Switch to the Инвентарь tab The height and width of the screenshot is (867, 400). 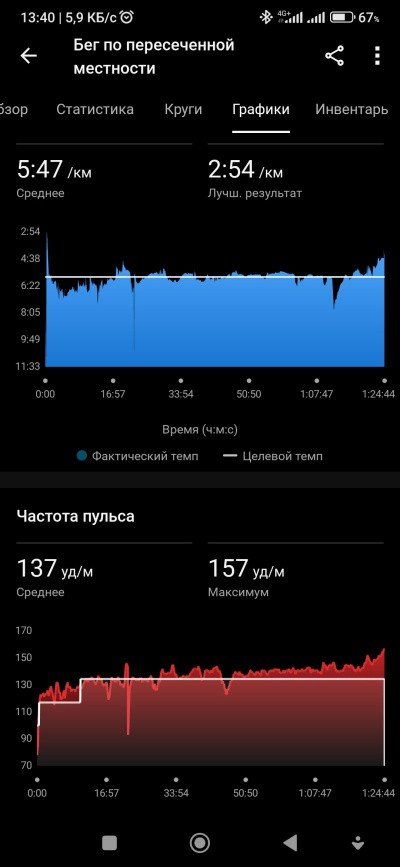point(352,109)
